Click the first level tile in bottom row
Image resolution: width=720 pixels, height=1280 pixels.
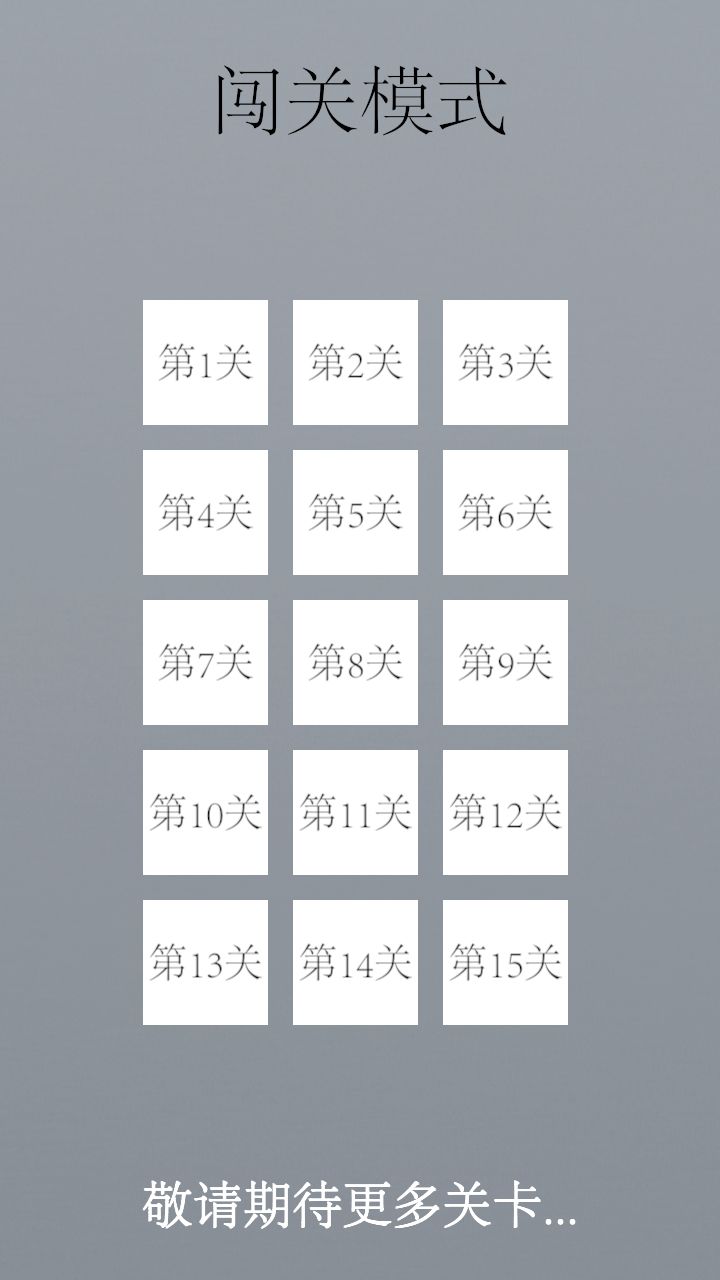(205, 963)
